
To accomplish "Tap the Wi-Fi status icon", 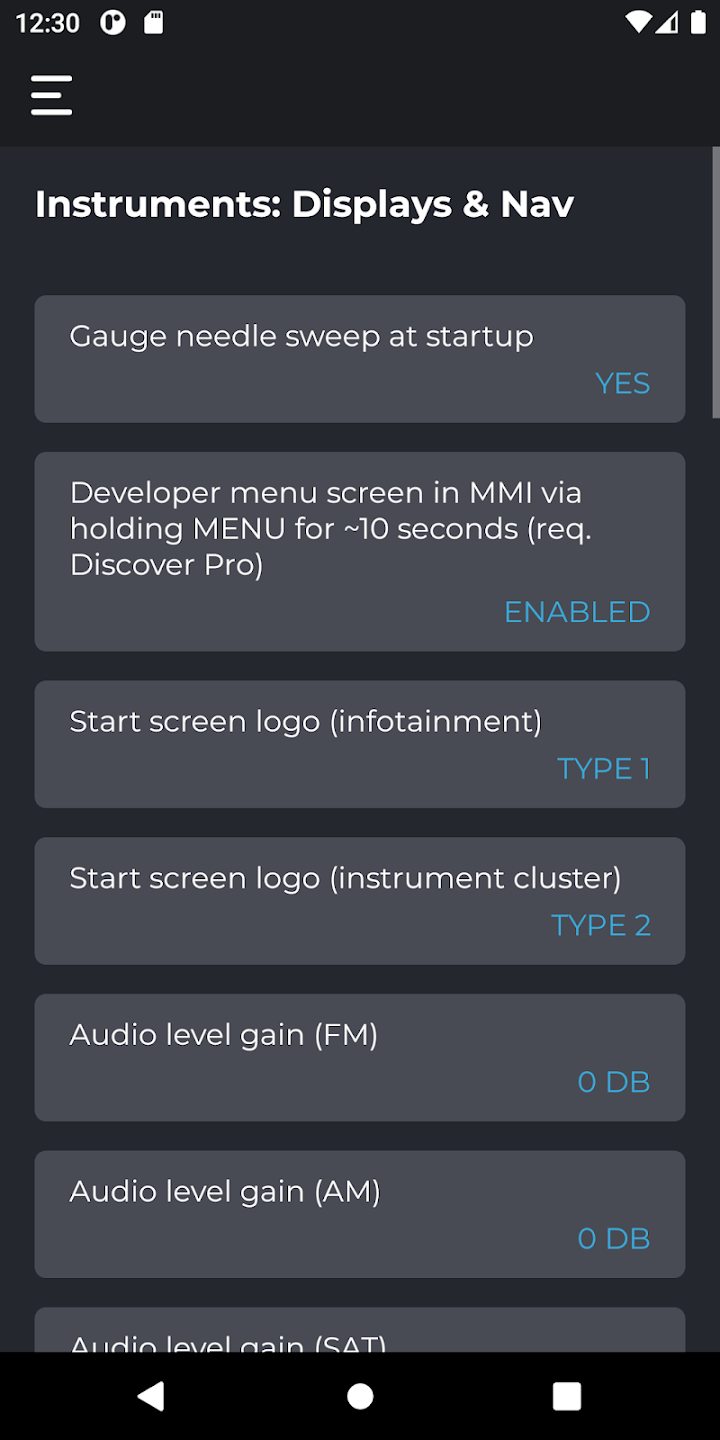I will tap(638, 22).
